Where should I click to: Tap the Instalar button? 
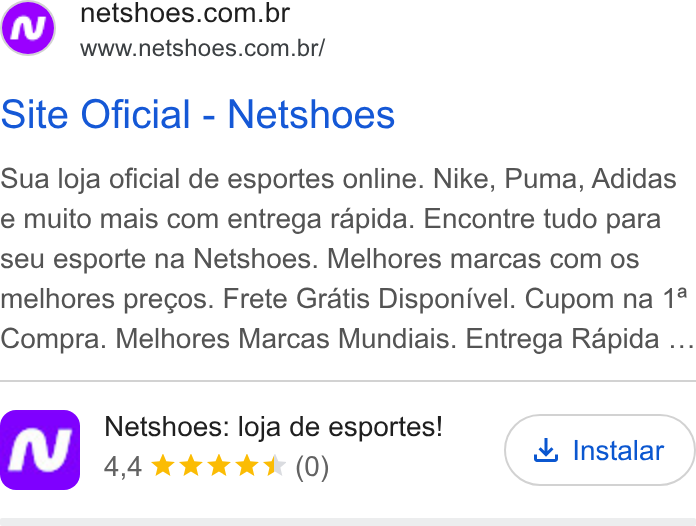pyautogui.click(x=600, y=450)
